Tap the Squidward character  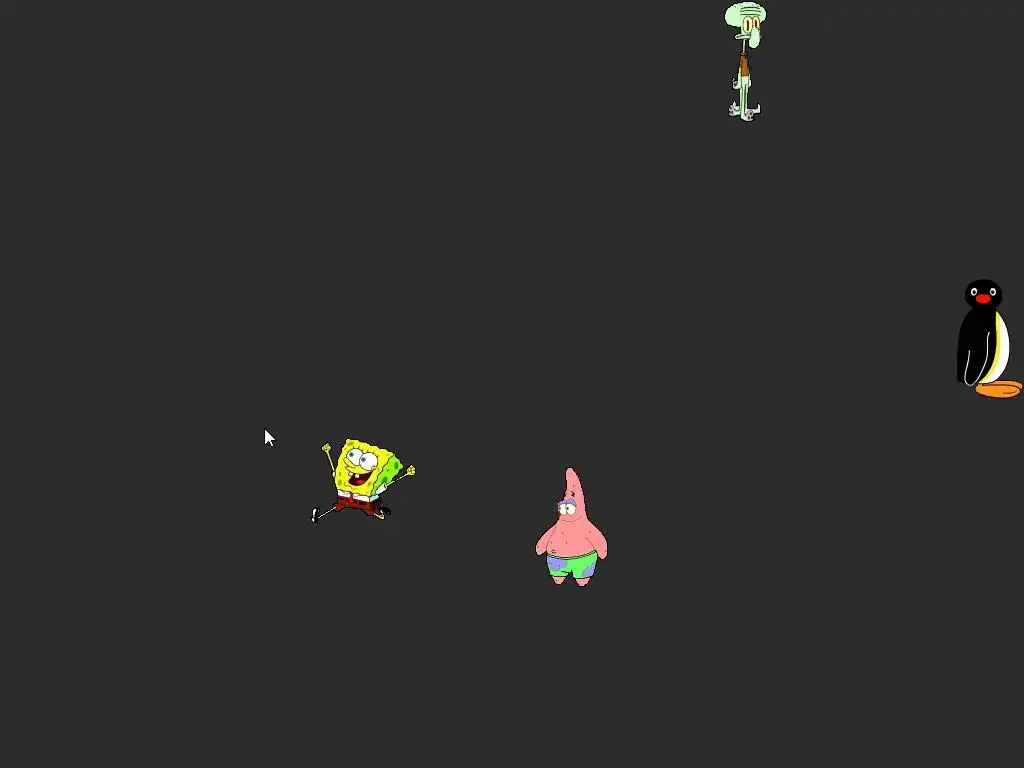[x=744, y=60]
